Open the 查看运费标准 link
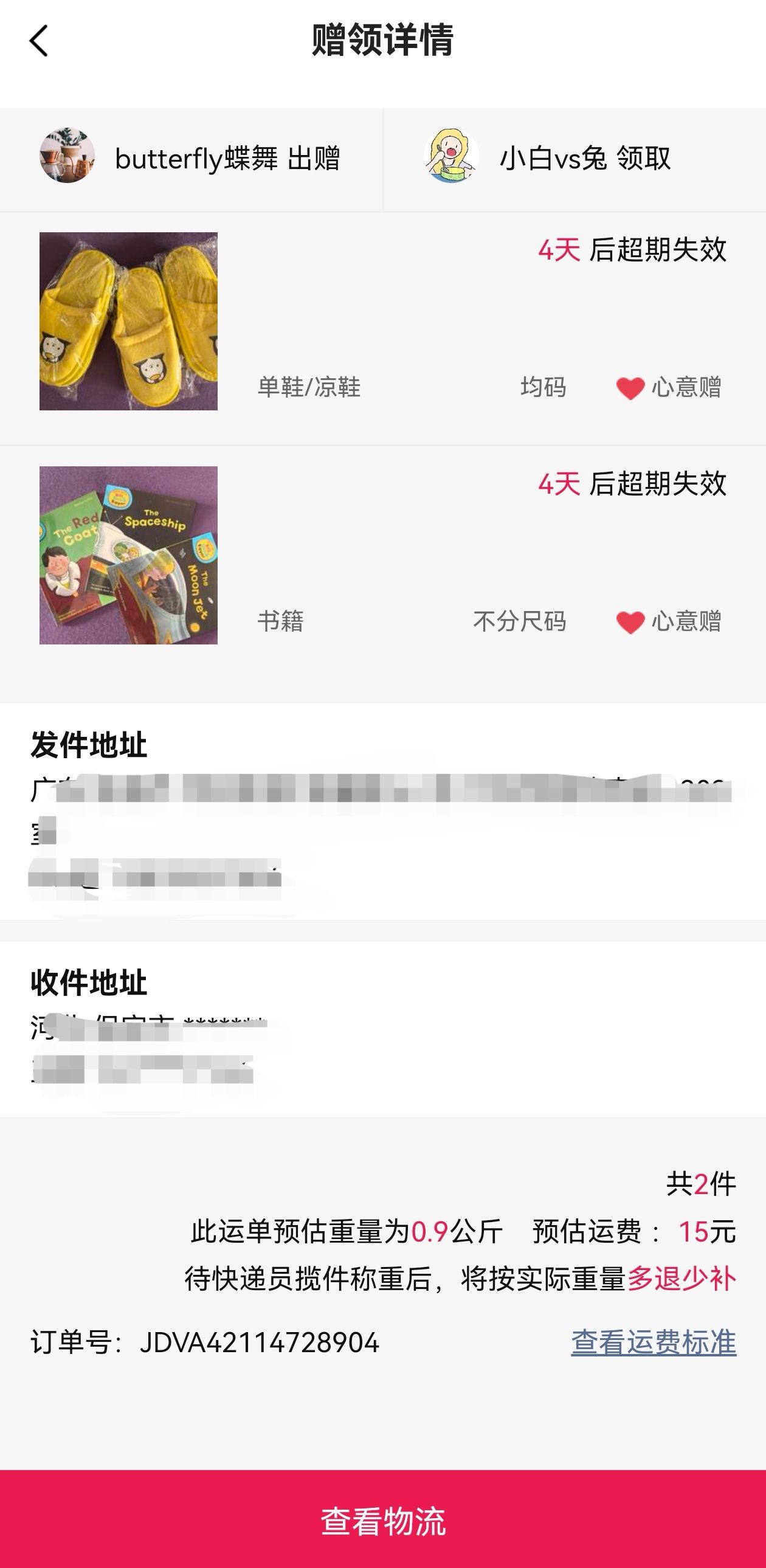 click(654, 1342)
